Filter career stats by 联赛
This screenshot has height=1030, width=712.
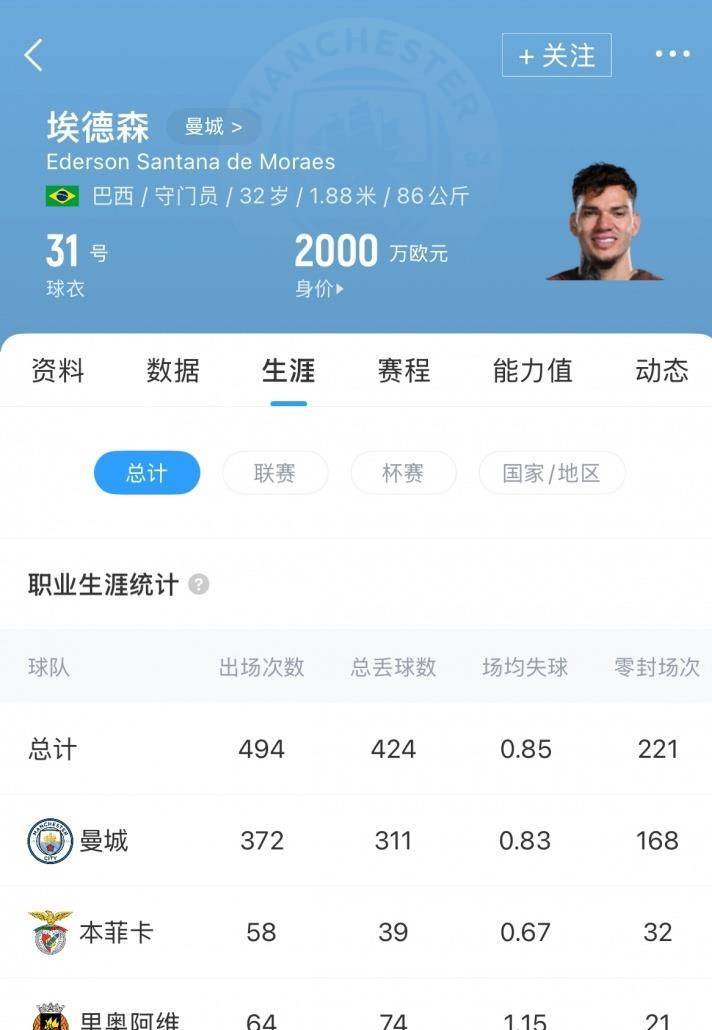[x=275, y=473]
